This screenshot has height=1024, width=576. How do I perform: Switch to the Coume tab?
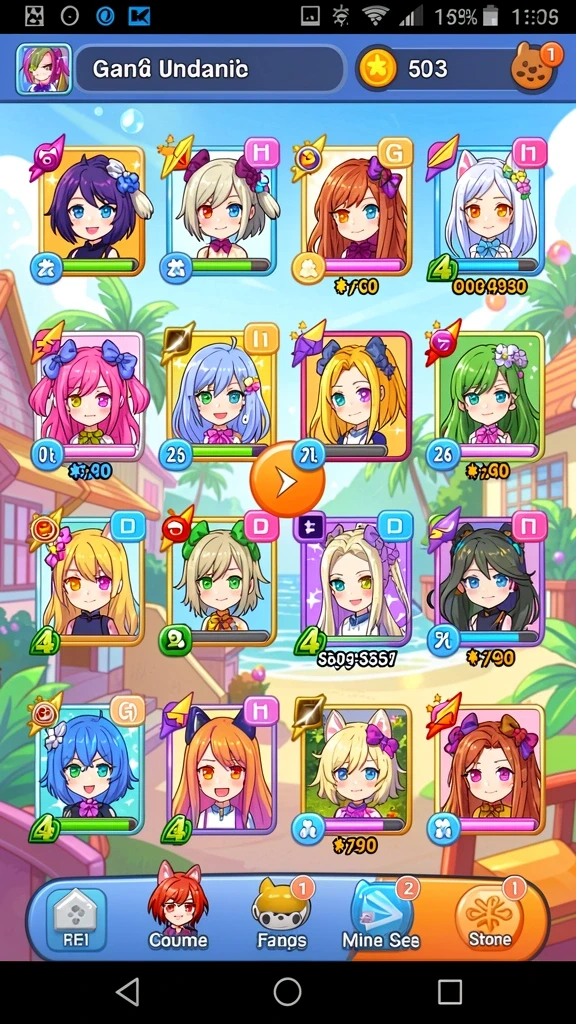178,910
